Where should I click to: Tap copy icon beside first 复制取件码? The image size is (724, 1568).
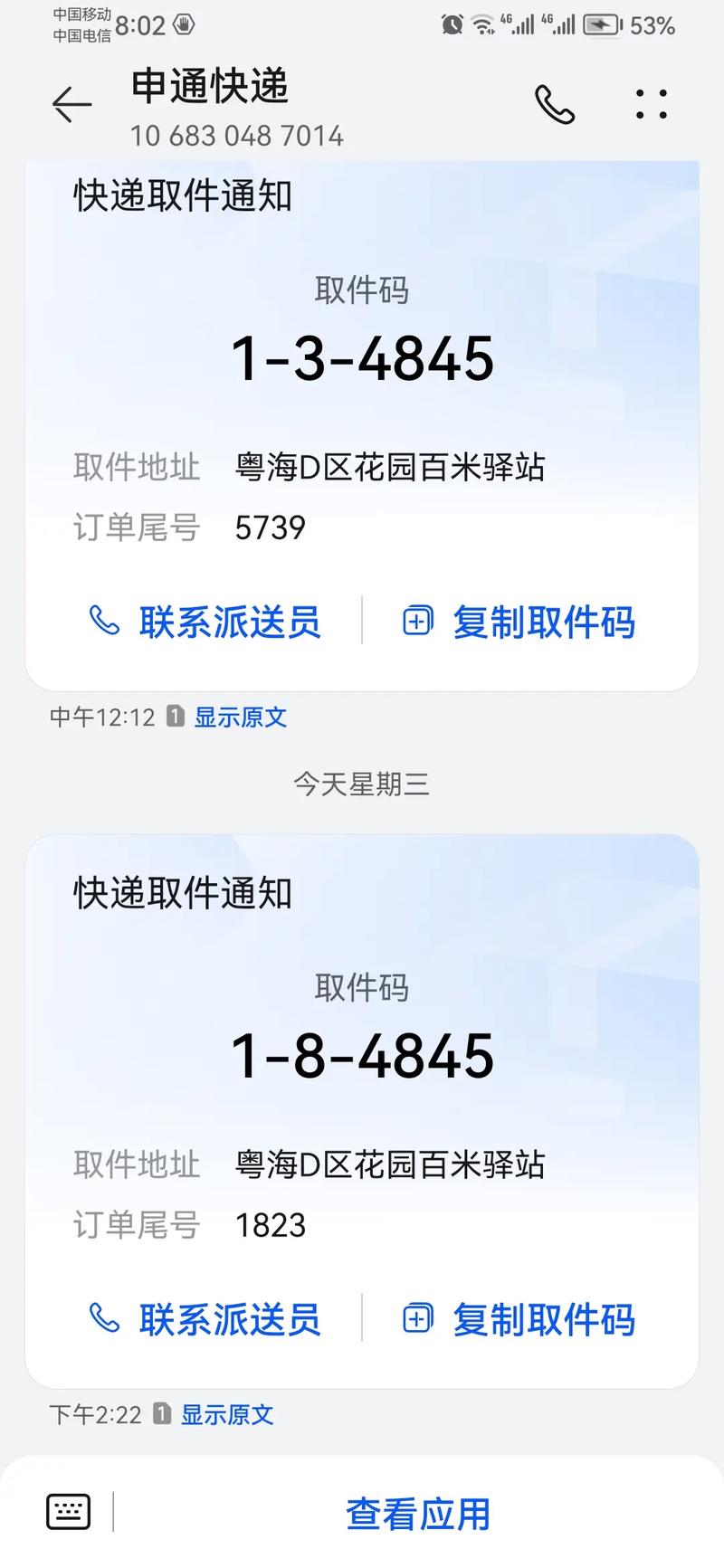tap(416, 621)
